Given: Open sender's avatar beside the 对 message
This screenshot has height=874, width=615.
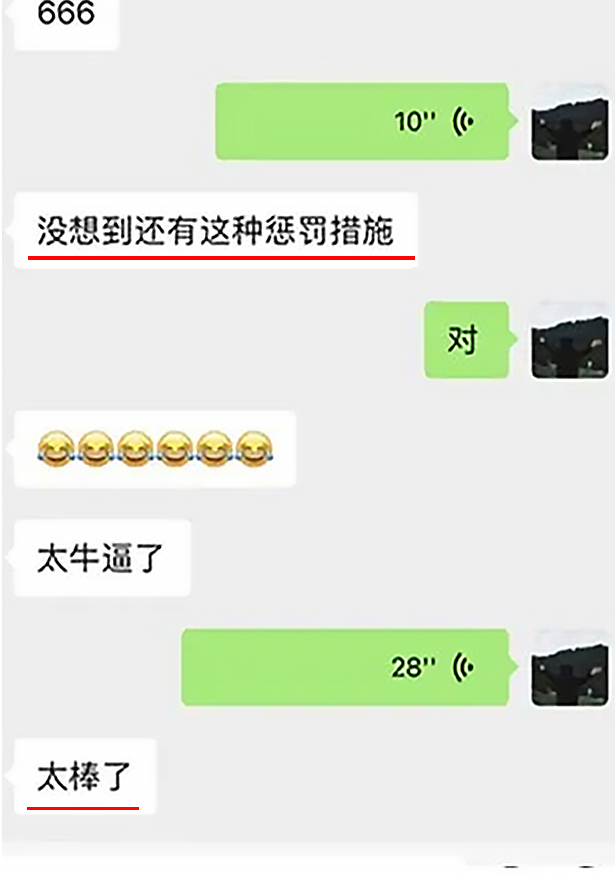Looking at the screenshot, I should pyautogui.click(x=569, y=340).
